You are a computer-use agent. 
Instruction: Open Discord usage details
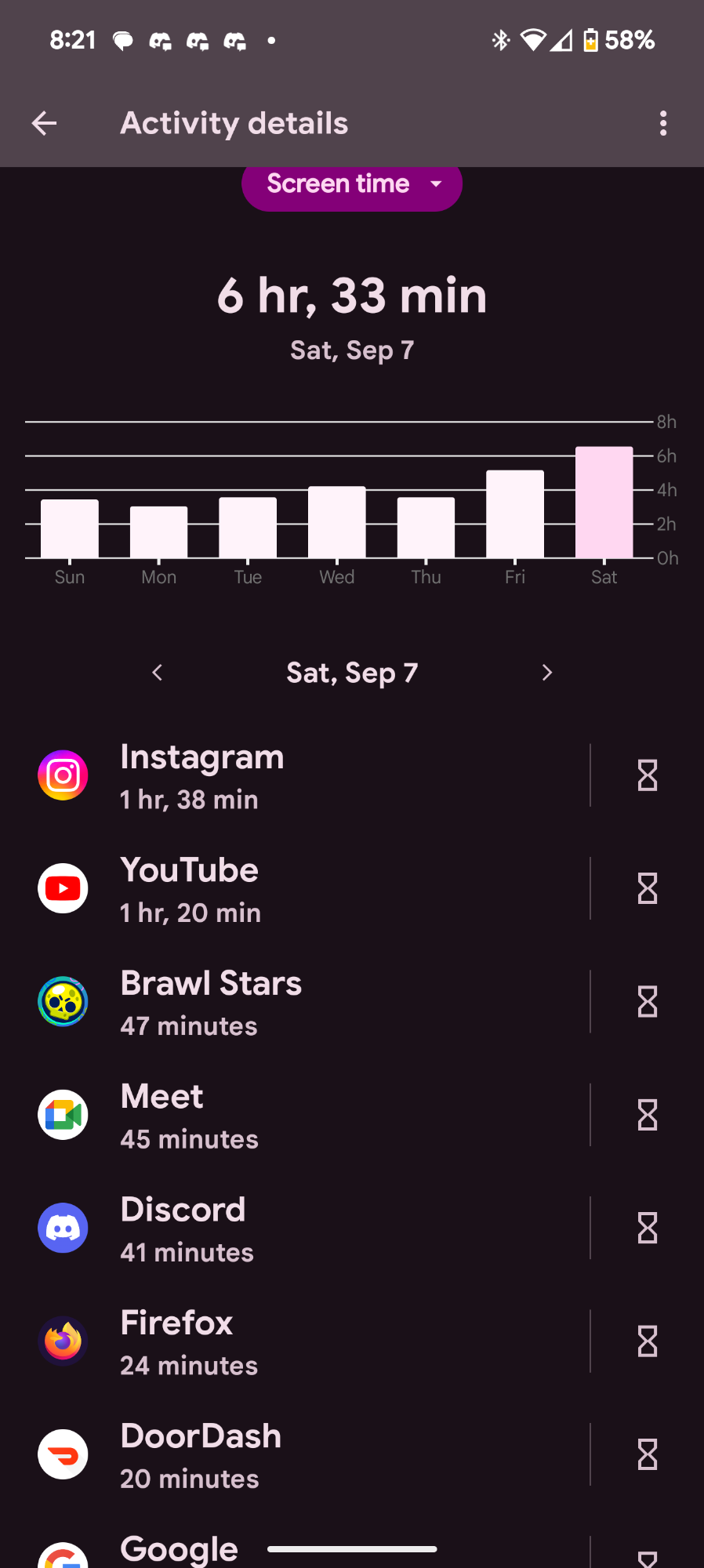pos(298,1229)
